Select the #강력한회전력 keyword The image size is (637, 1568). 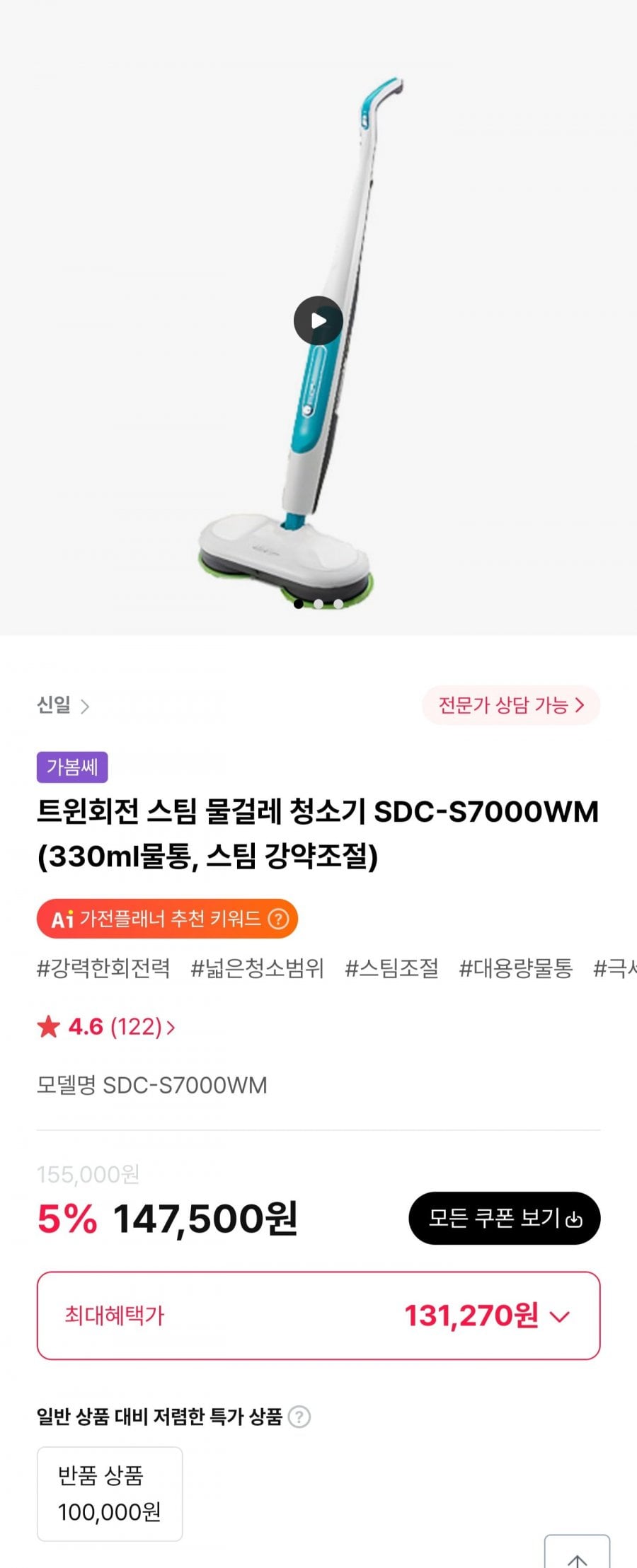tap(103, 968)
